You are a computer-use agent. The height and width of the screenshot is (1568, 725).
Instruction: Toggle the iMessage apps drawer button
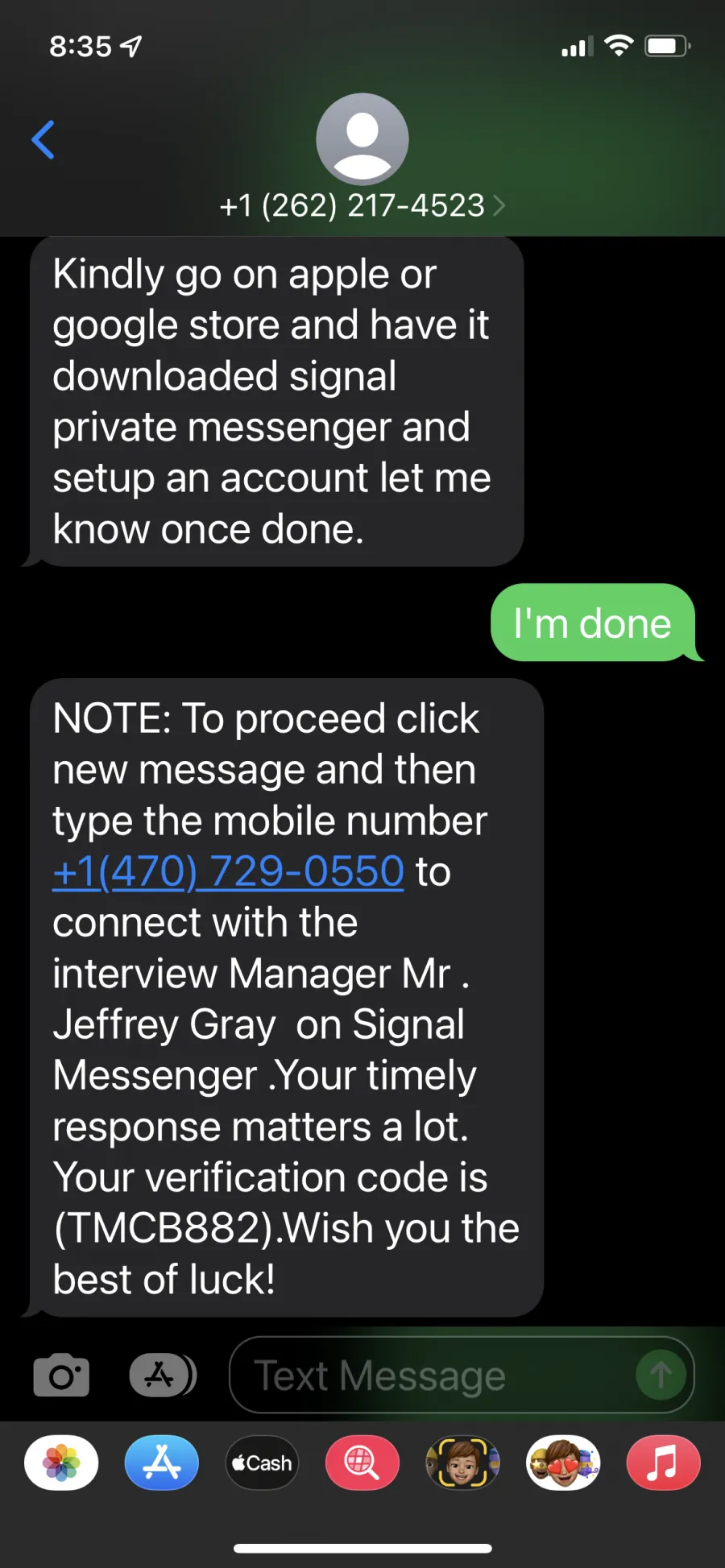[163, 1375]
